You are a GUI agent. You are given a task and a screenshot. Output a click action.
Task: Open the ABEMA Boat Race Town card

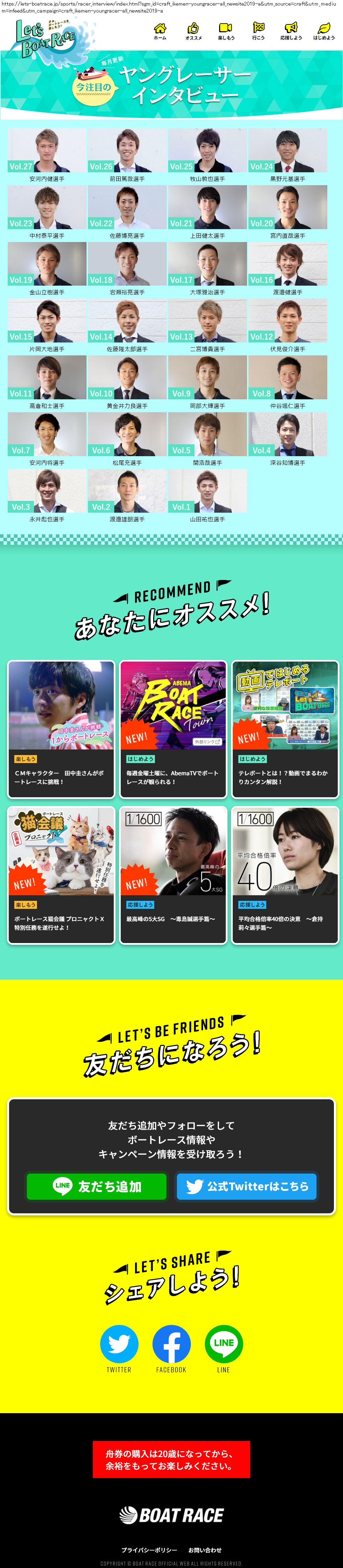[173, 729]
